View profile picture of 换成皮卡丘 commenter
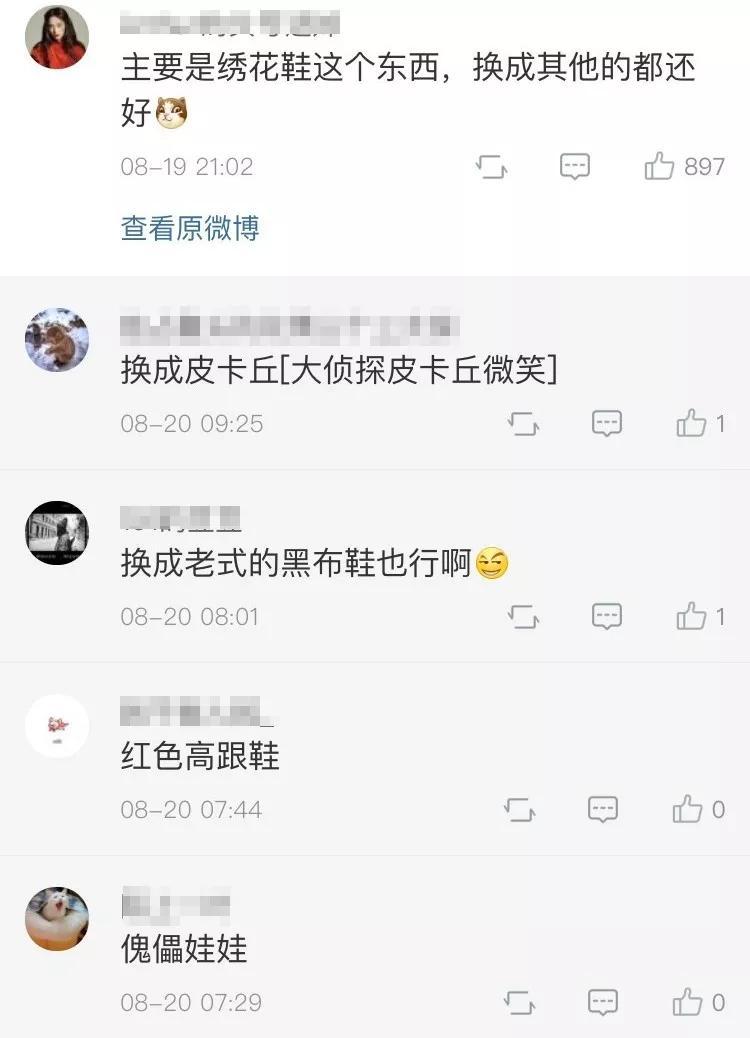Viewport: 750px width, 1038px height. tap(57, 340)
